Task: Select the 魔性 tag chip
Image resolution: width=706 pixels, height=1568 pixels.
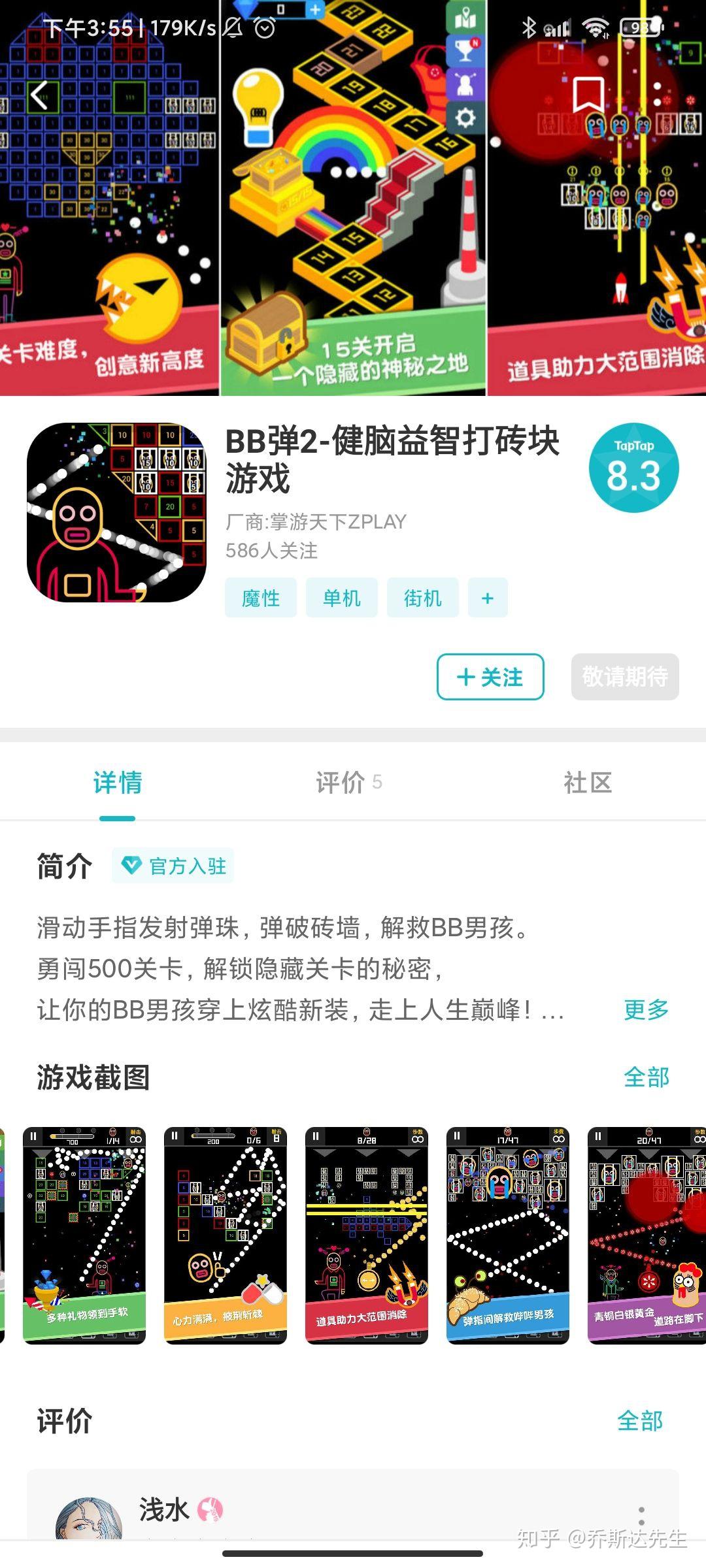Action: 261,598
